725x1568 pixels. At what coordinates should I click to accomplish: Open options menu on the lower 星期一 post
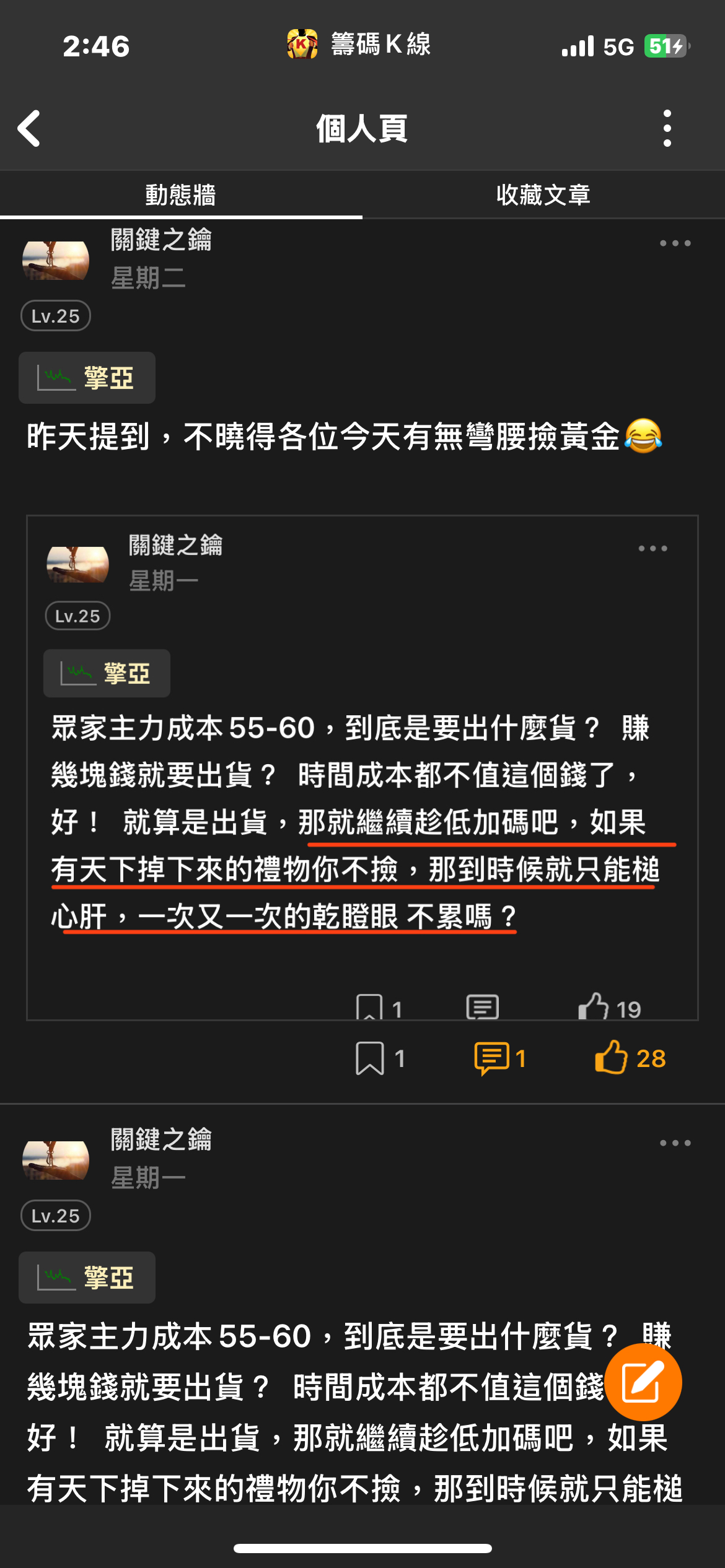(x=675, y=1143)
